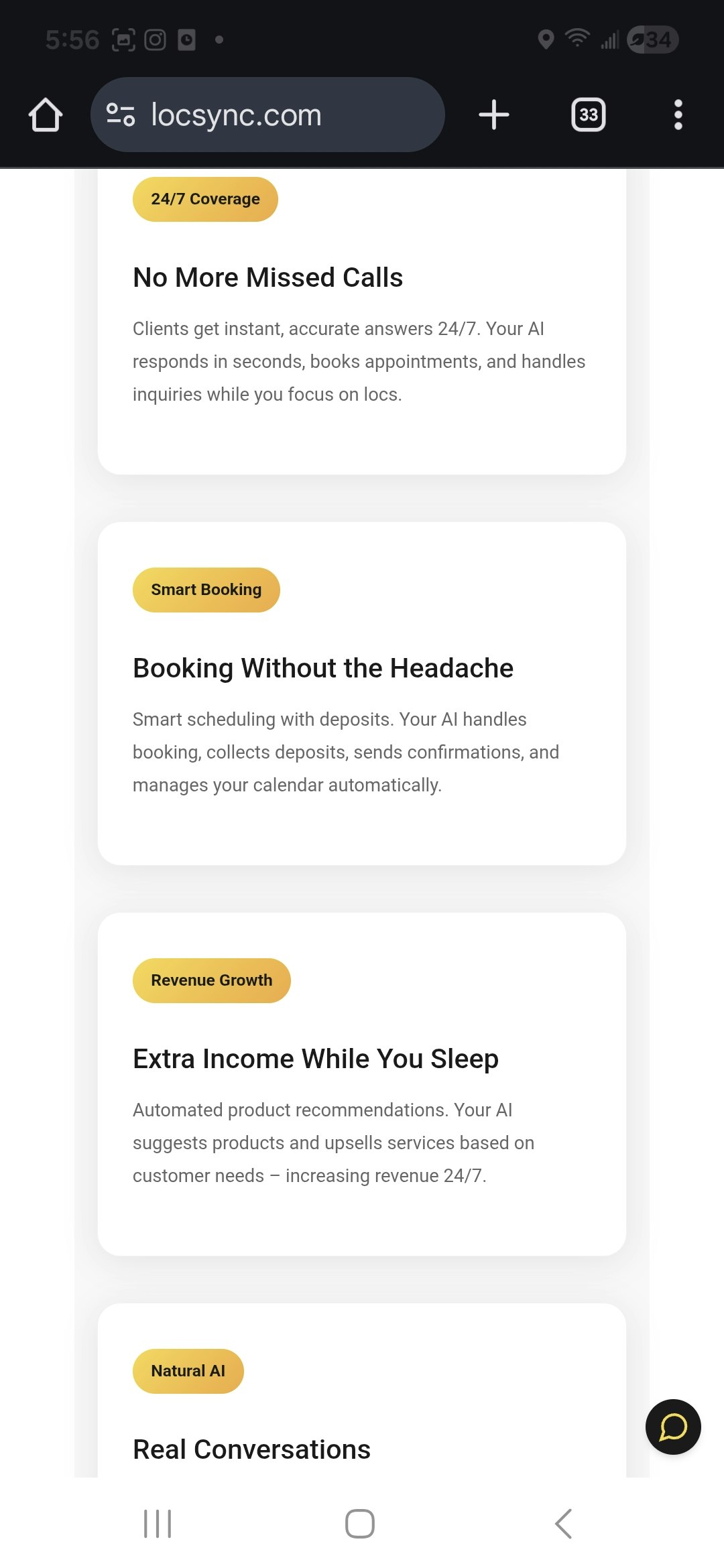
Task: Open Chrome's three-dot overflow menu
Action: pos(678,114)
